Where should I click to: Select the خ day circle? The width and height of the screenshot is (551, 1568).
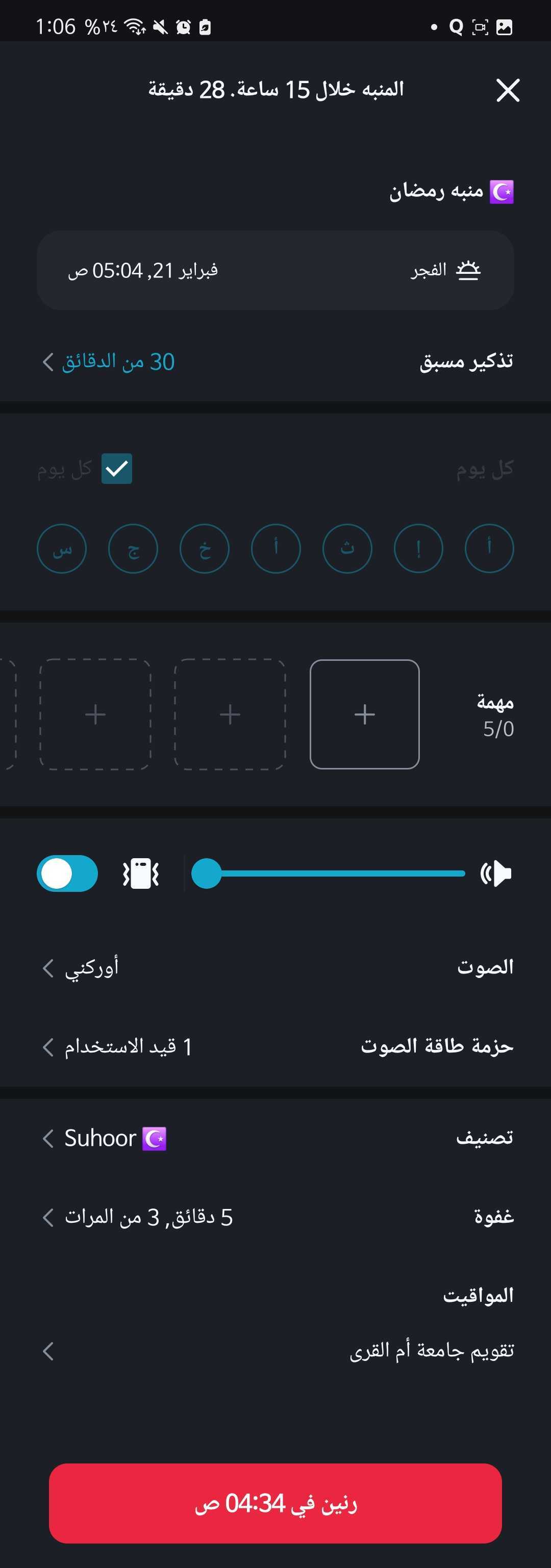205,549
